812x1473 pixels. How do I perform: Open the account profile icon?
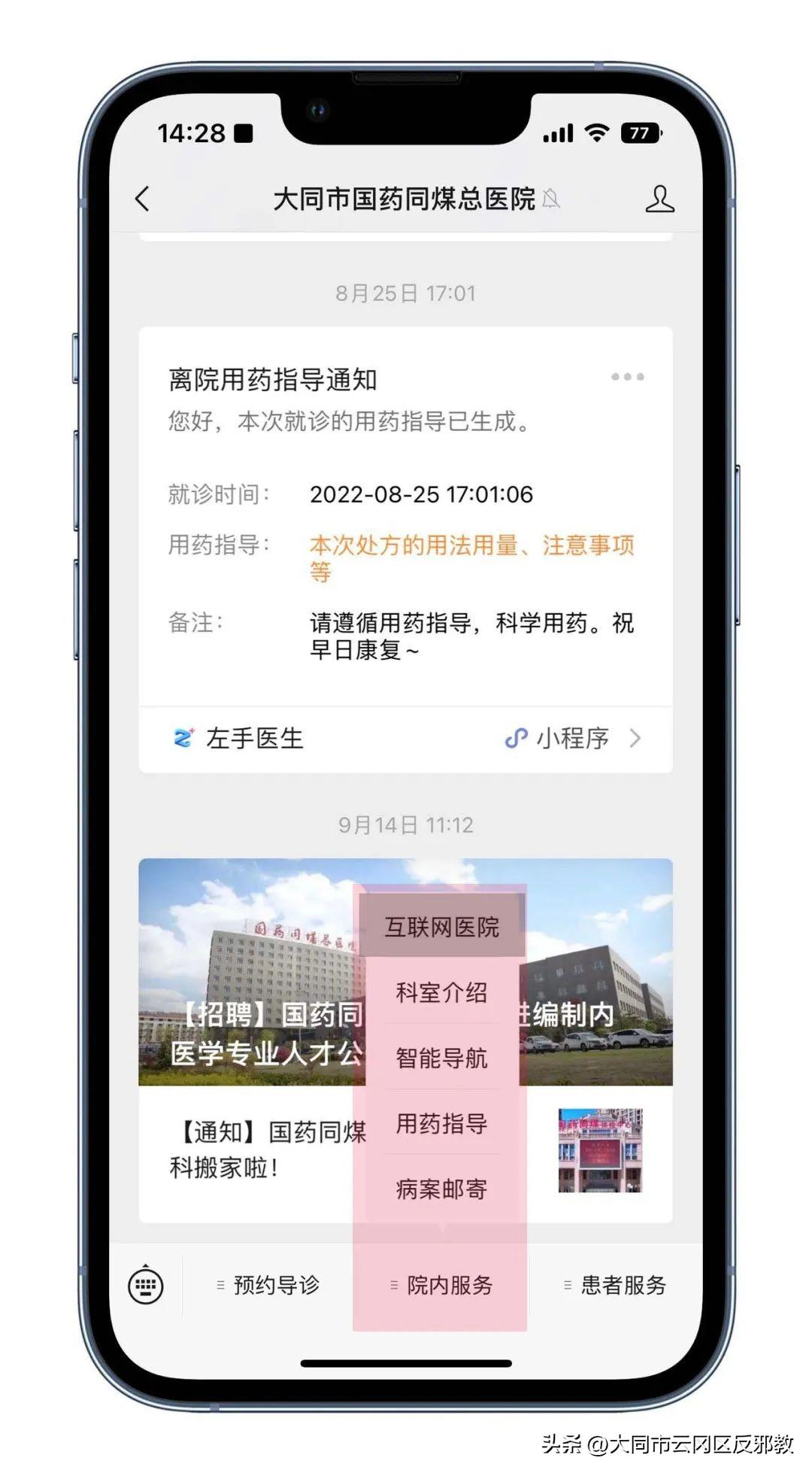[x=659, y=199]
